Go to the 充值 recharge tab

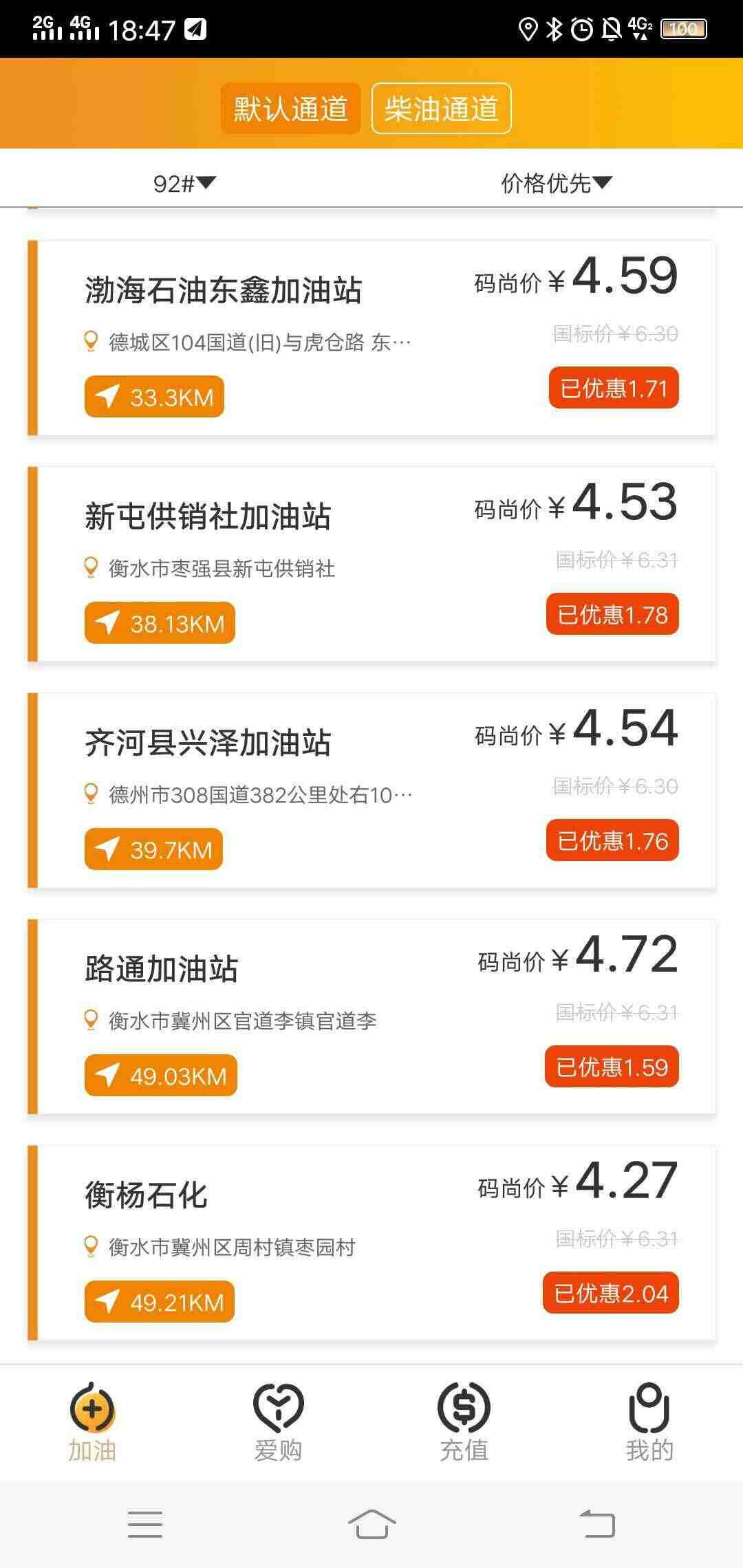[464, 1423]
